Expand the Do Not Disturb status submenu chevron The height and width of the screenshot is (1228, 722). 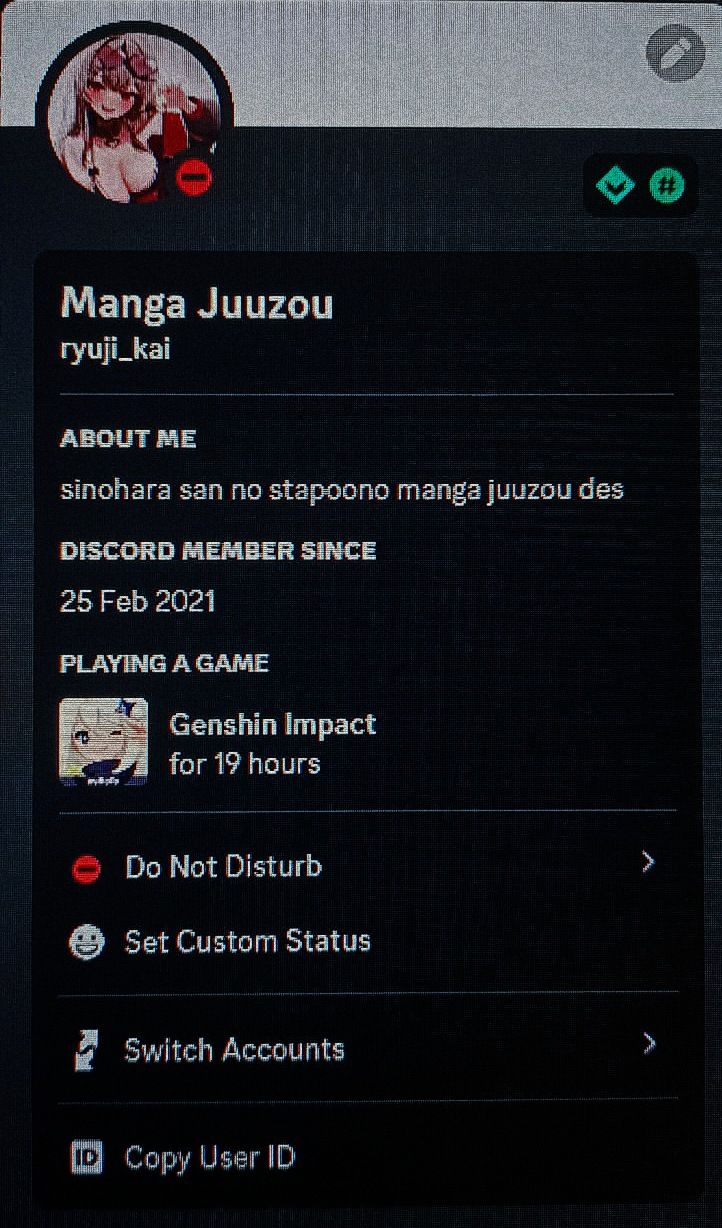[x=649, y=862]
